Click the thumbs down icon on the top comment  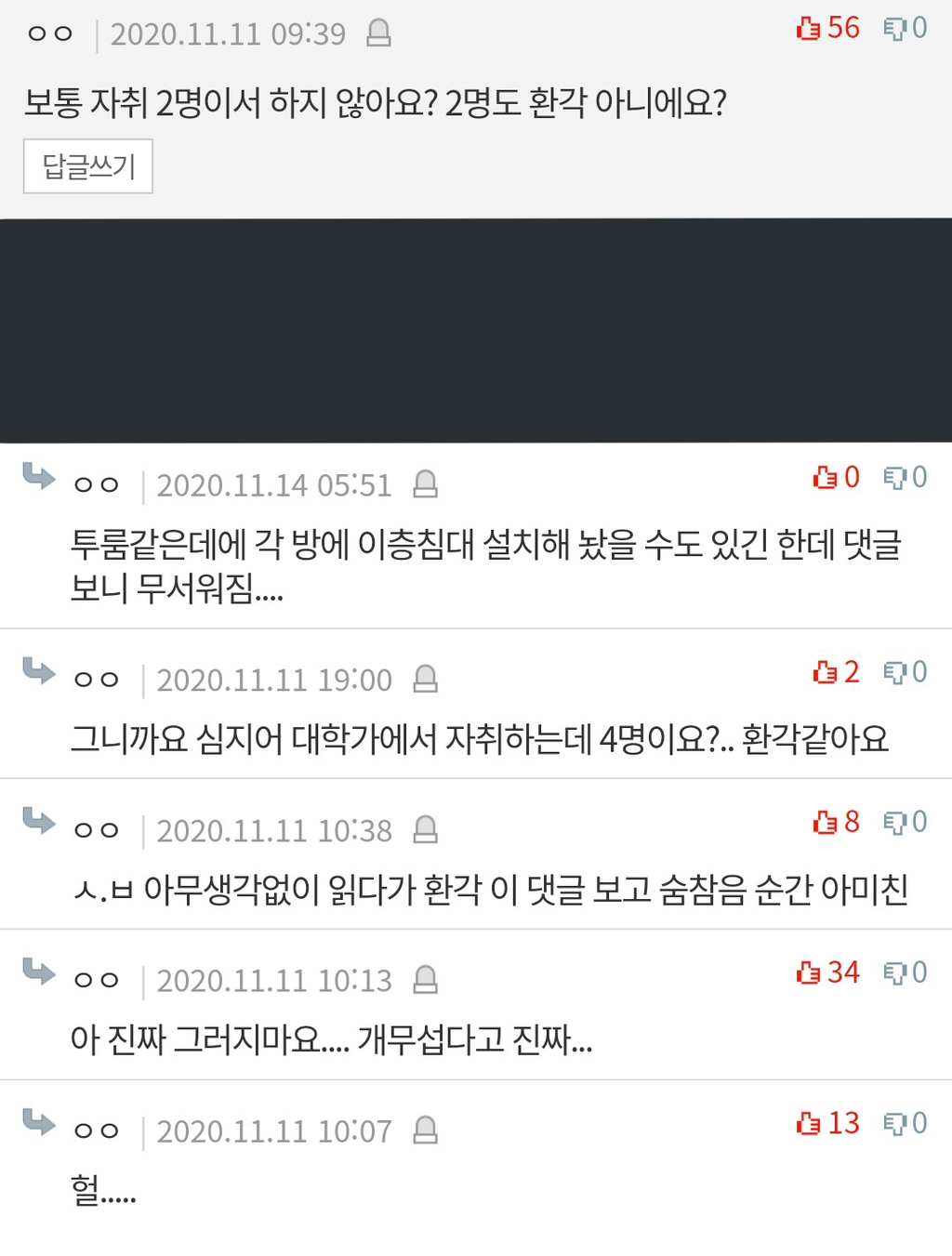[894, 28]
